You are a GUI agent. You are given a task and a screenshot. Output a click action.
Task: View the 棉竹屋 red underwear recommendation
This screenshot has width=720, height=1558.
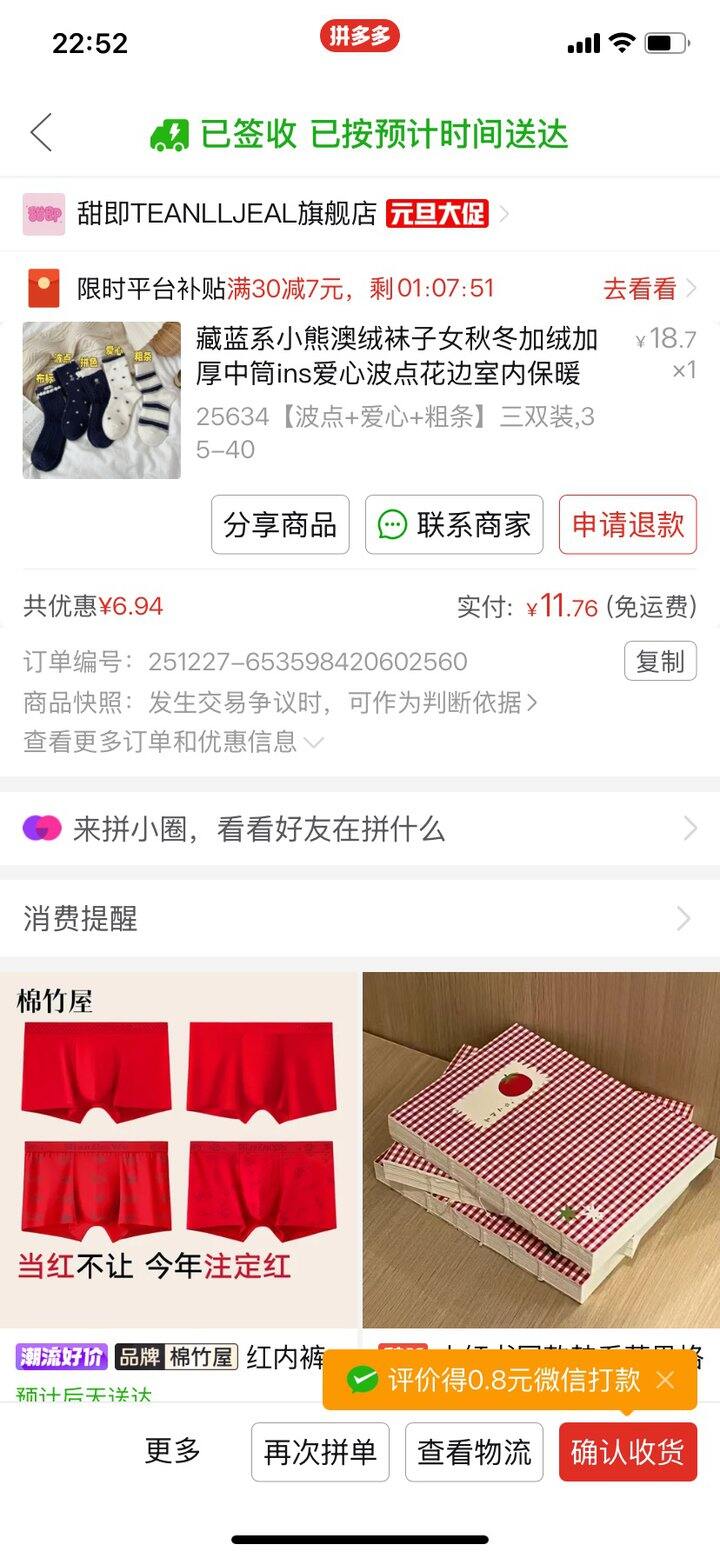click(x=180, y=1150)
